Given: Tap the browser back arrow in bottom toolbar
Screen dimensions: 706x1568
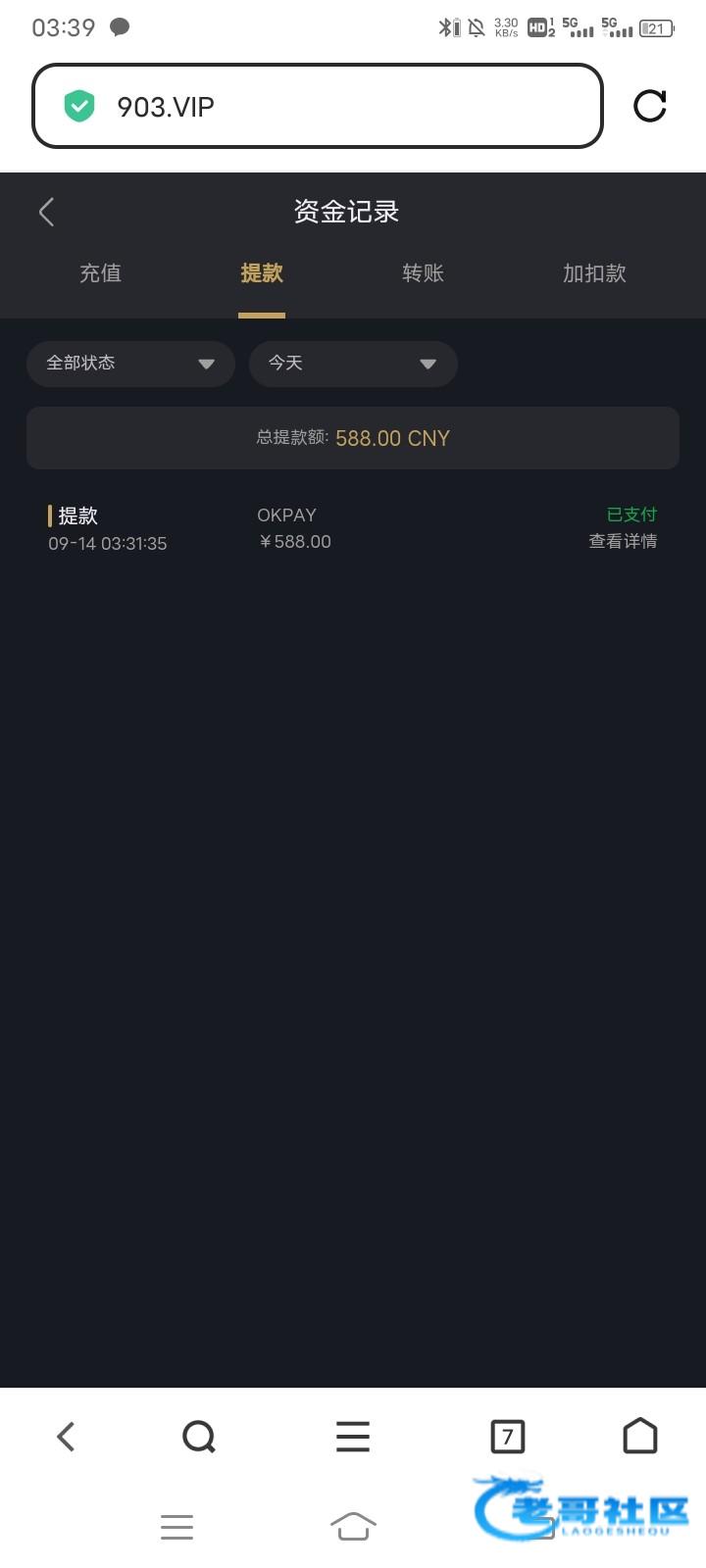Looking at the screenshot, I should [x=66, y=1437].
